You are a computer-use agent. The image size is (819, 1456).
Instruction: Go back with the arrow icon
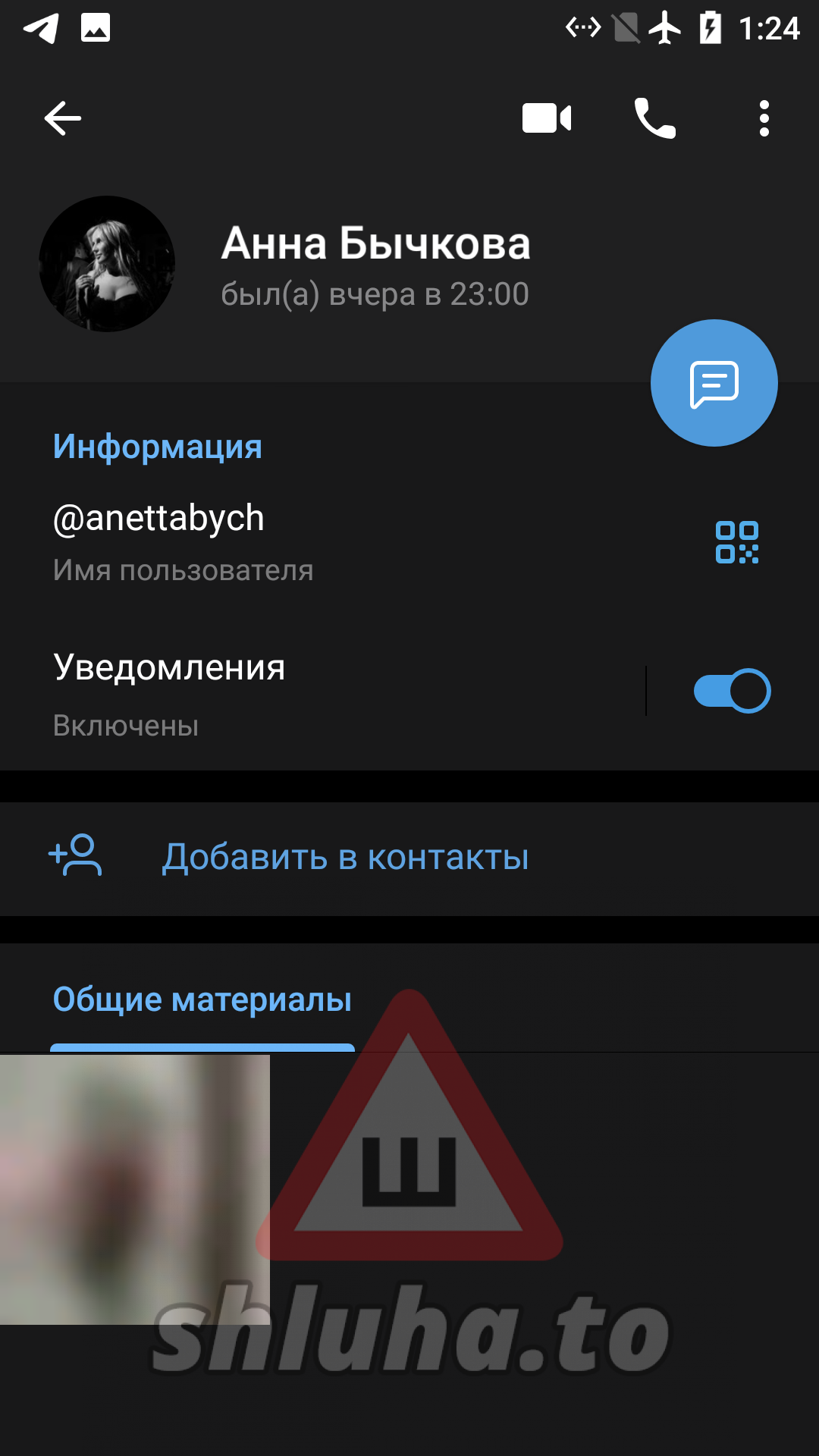[63, 118]
